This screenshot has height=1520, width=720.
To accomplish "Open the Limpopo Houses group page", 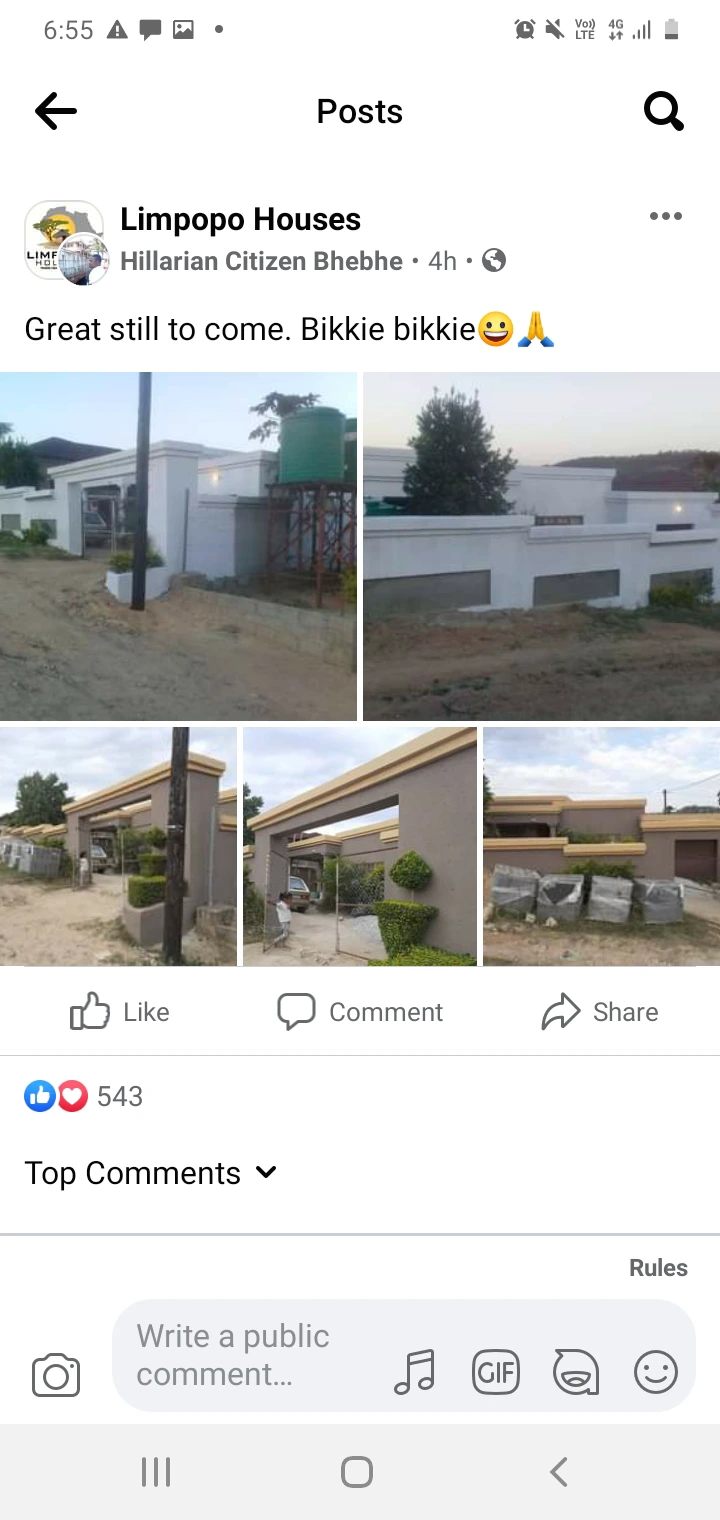I will click(240, 219).
